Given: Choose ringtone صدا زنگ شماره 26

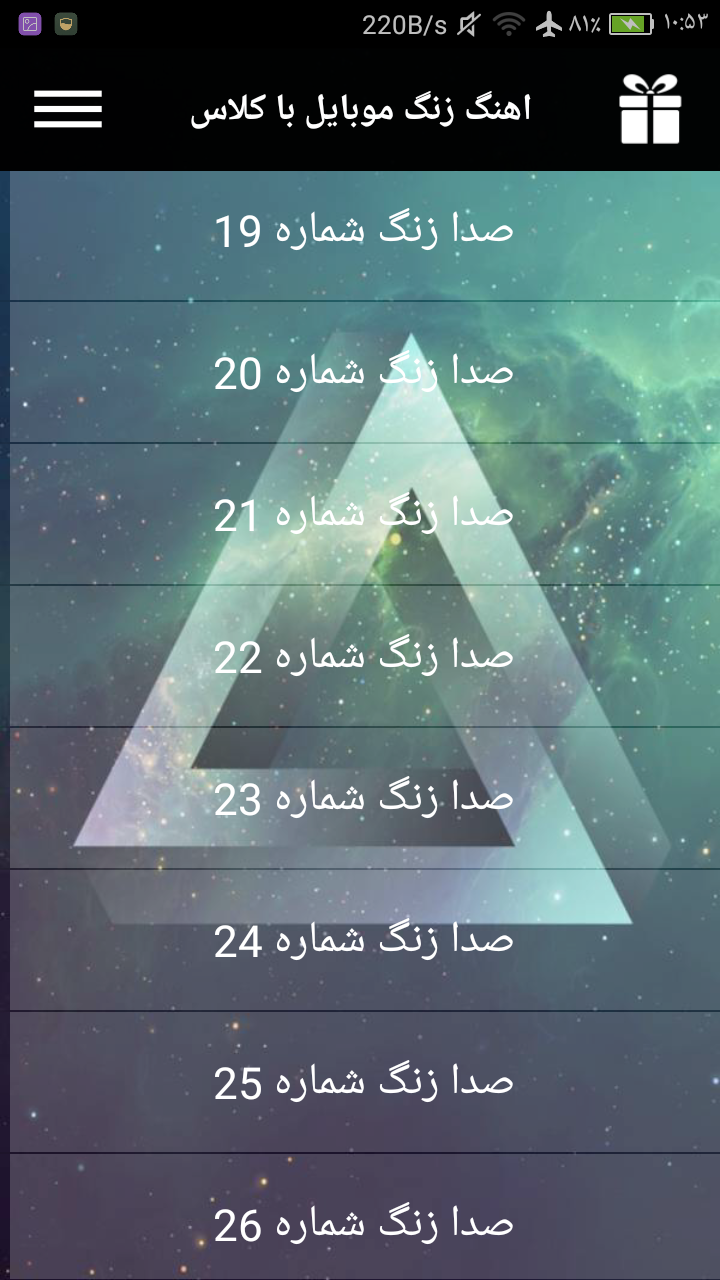Looking at the screenshot, I should tap(365, 1217).
